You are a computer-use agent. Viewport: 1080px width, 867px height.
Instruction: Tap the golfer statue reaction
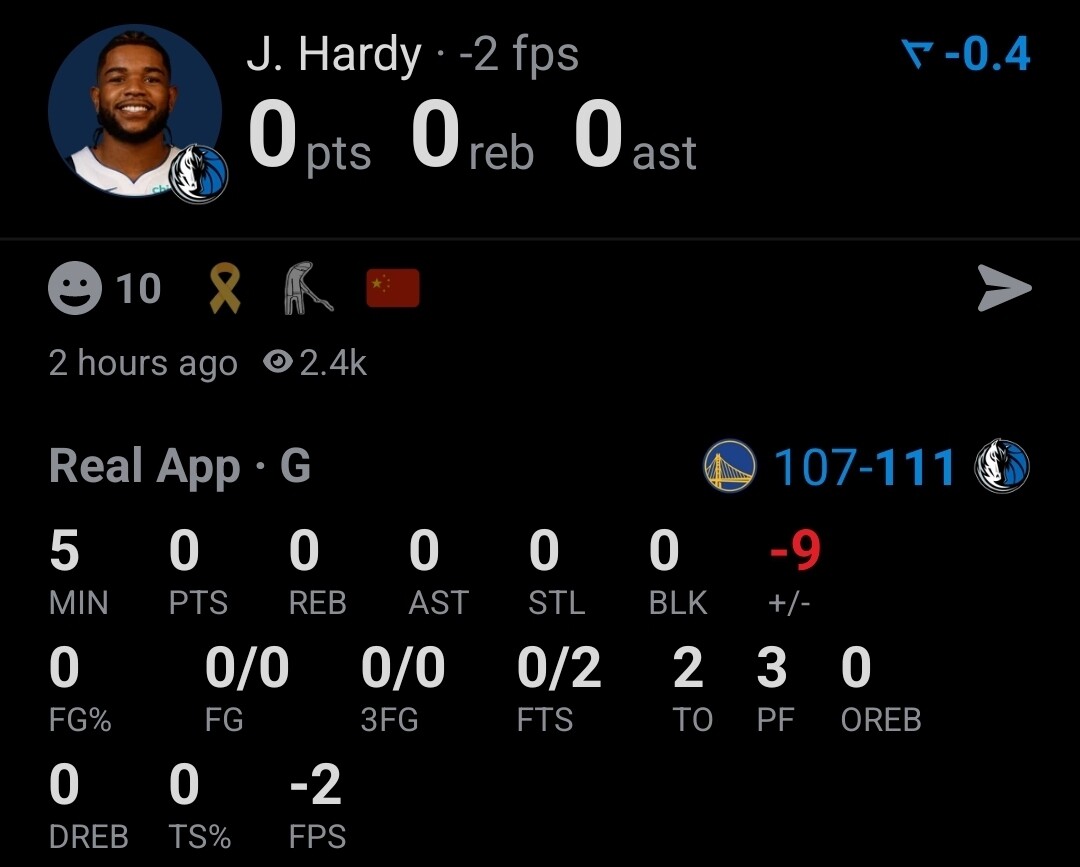307,288
